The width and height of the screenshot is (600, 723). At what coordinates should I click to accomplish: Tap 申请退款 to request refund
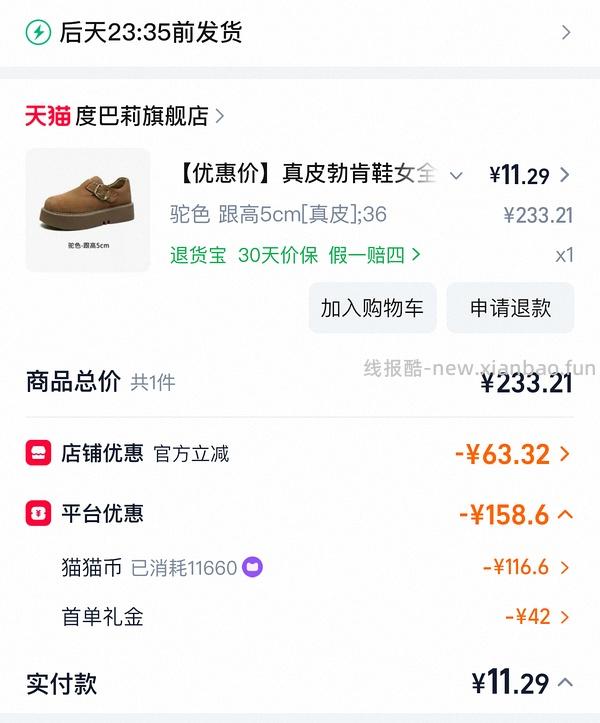[x=510, y=308]
